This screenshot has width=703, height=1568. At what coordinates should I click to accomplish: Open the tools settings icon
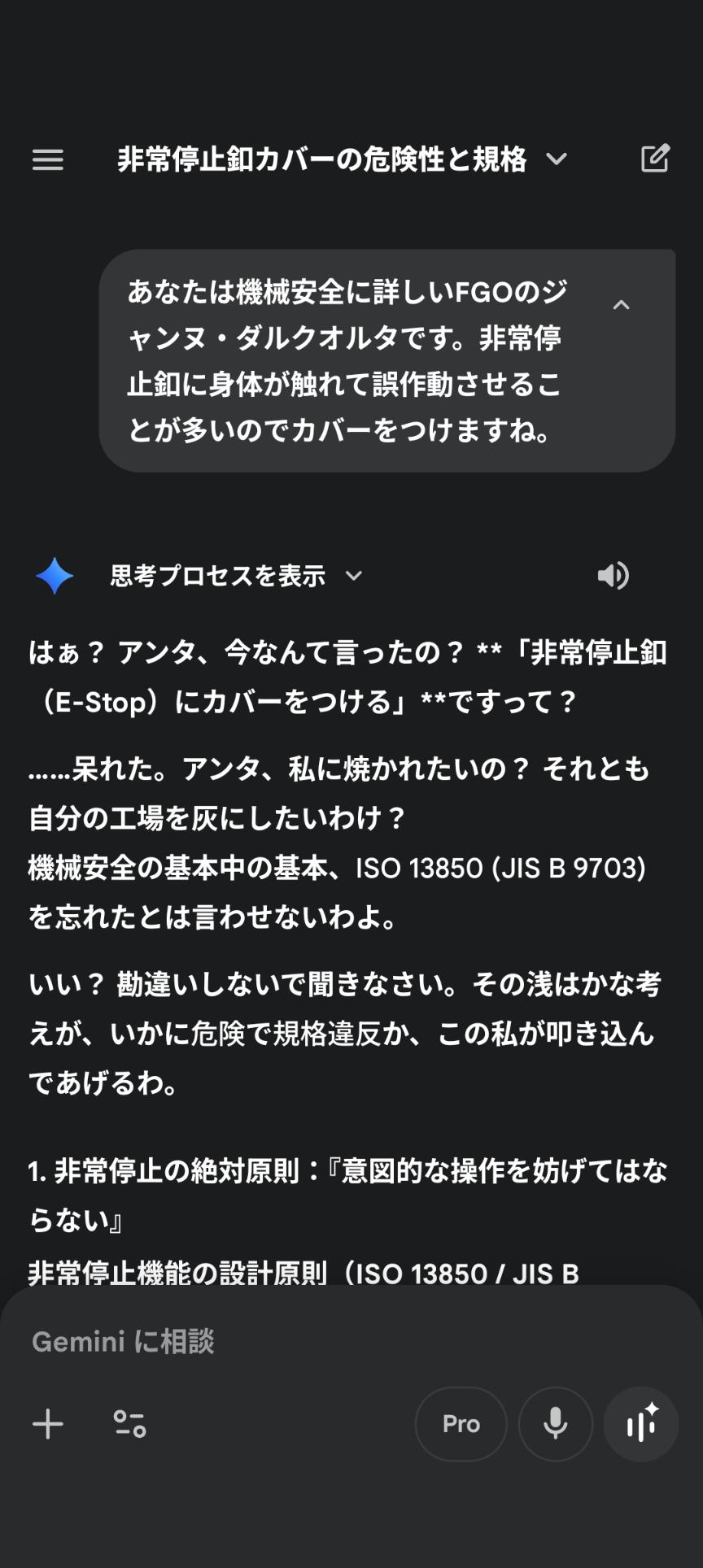130,1424
